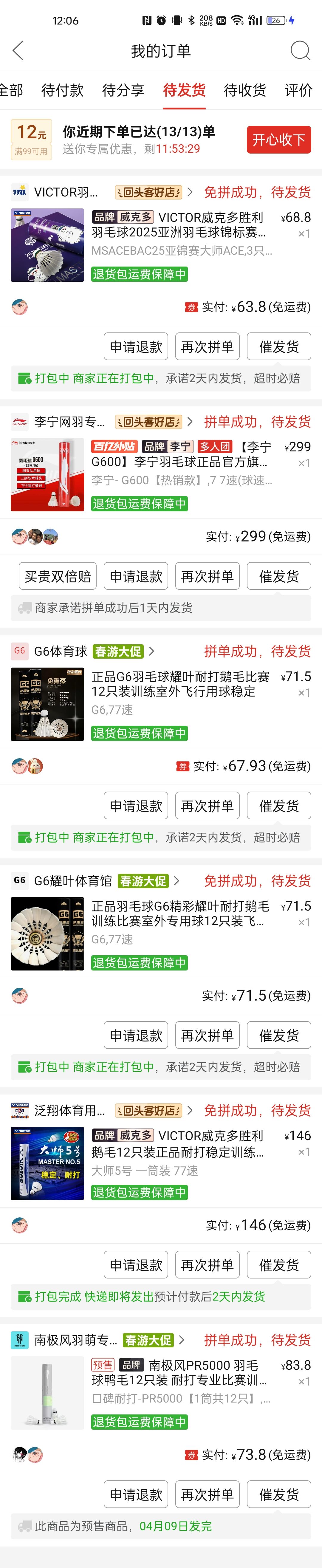Tap 买贵双倍赔 on the 李宁 order
The image size is (322, 1568).
coord(57,576)
